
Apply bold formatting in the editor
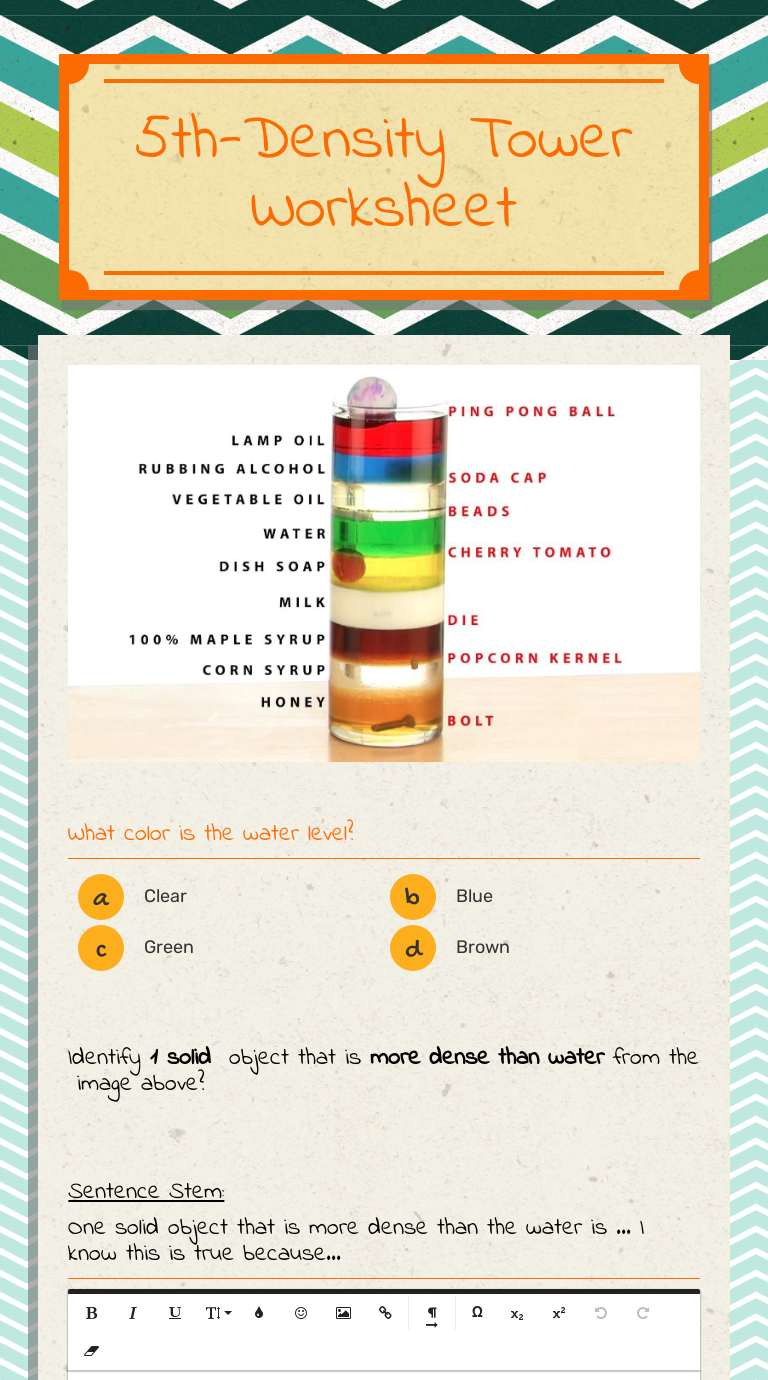[x=91, y=1313]
